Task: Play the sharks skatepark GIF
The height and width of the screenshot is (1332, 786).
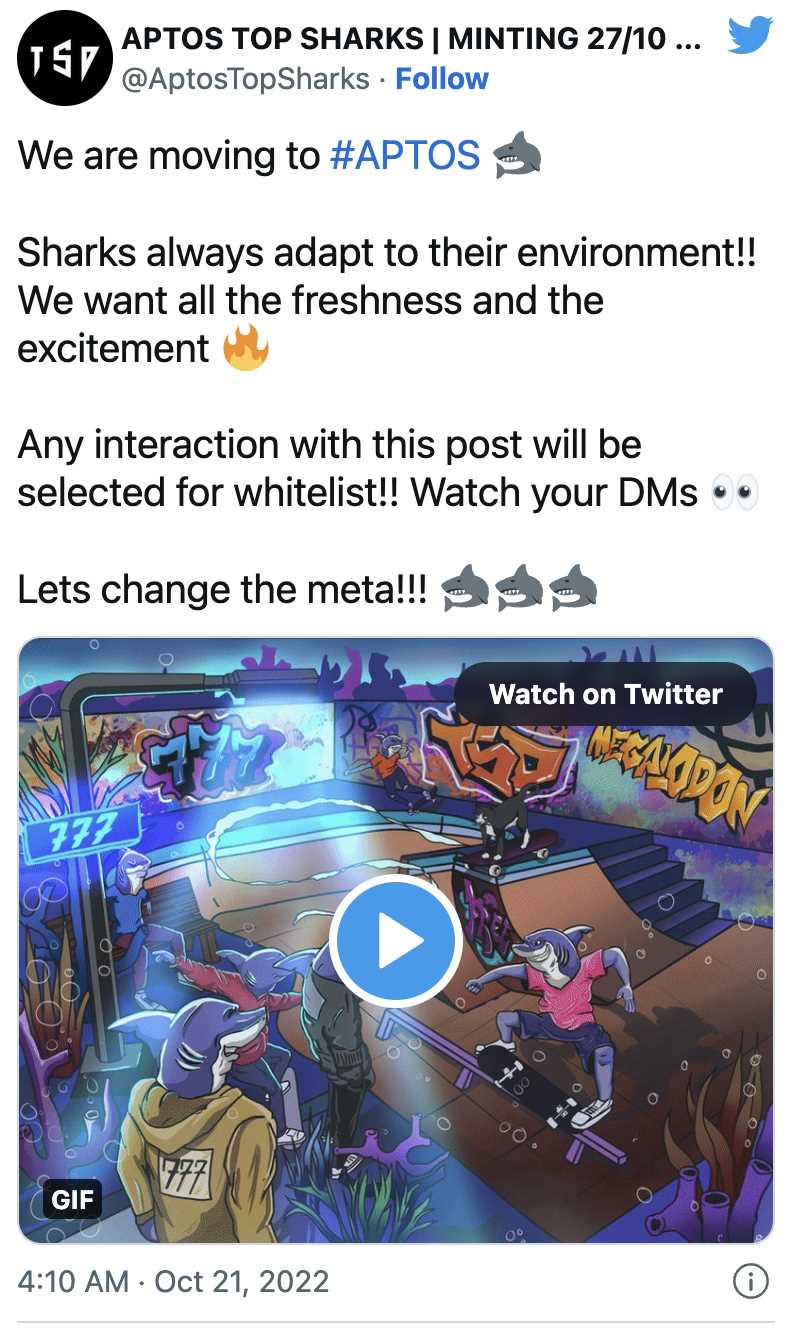Action: [x=395, y=941]
